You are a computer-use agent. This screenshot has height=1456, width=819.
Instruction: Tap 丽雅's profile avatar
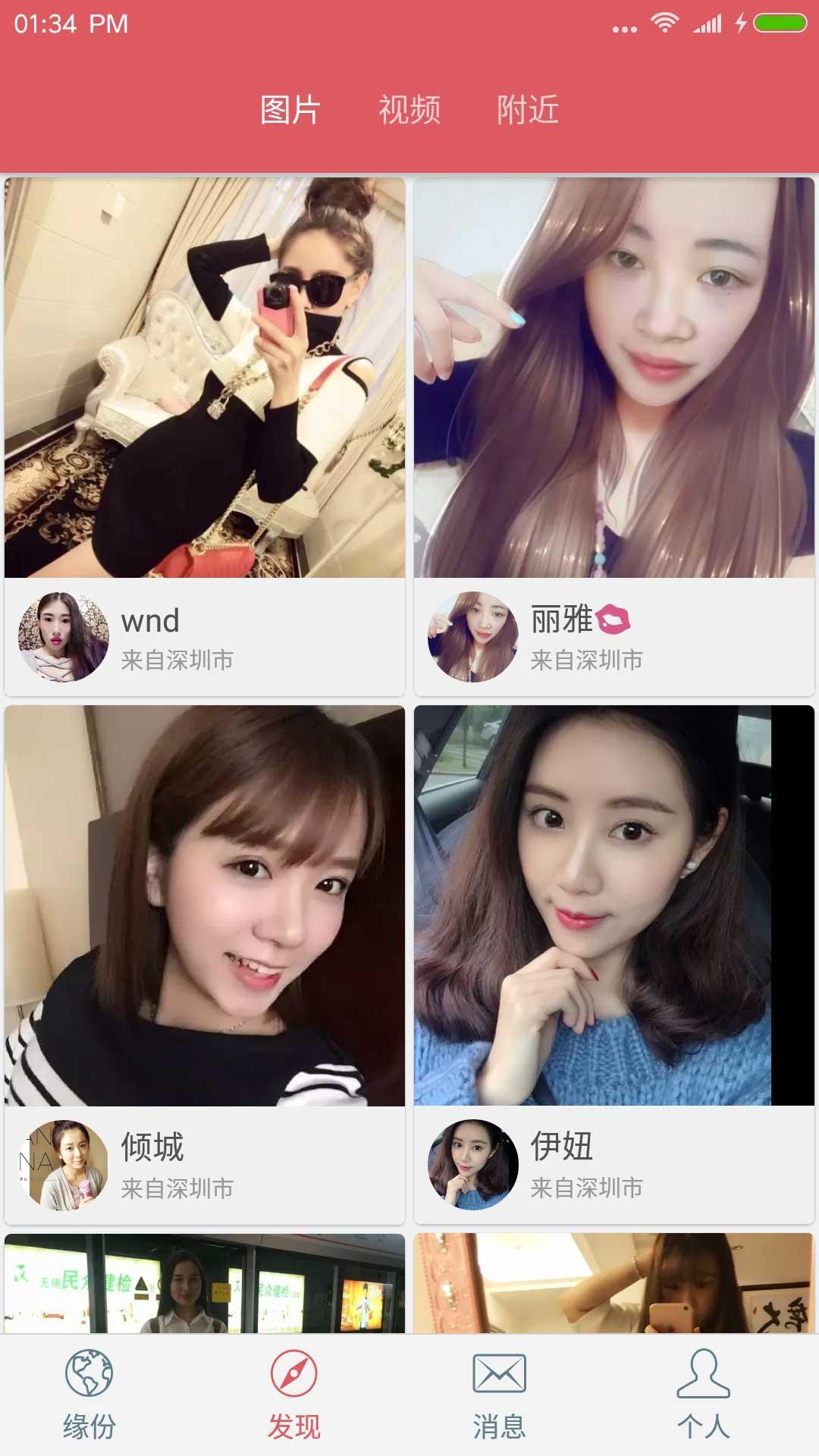click(x=473, y=637)
